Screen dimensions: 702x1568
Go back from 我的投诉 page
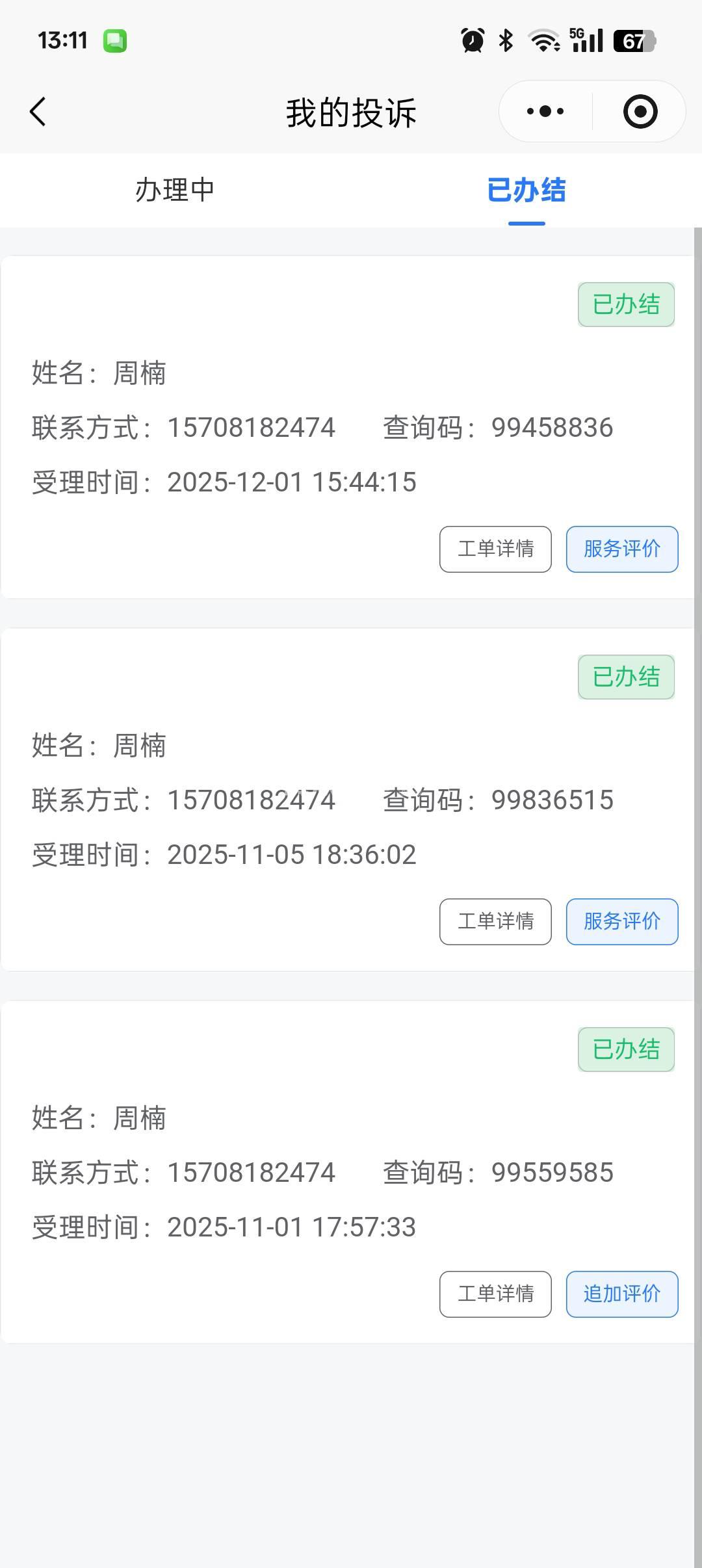pos(38,111)
